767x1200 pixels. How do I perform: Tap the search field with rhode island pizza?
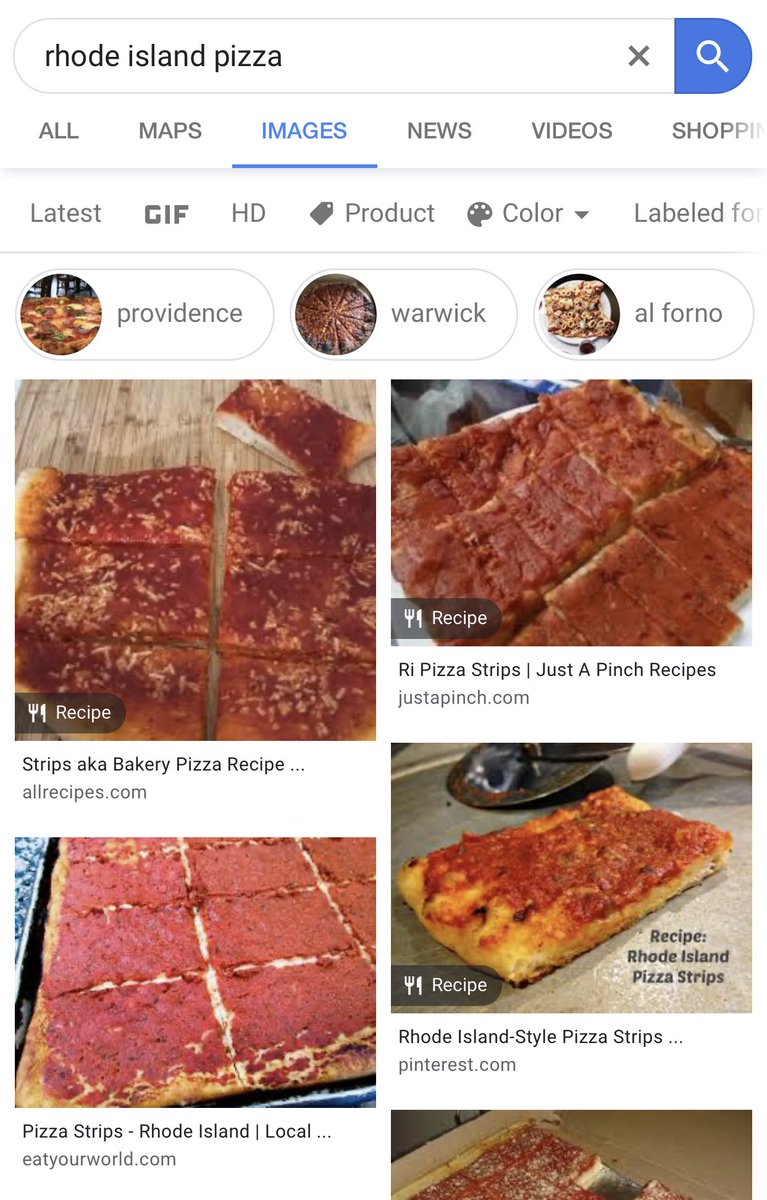320,56
